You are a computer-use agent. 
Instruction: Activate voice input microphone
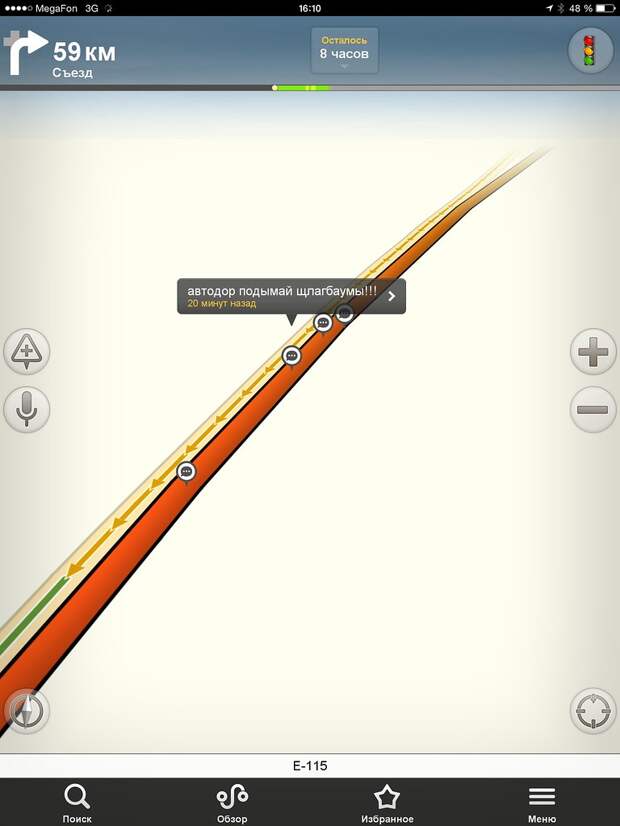coord(27,409)
